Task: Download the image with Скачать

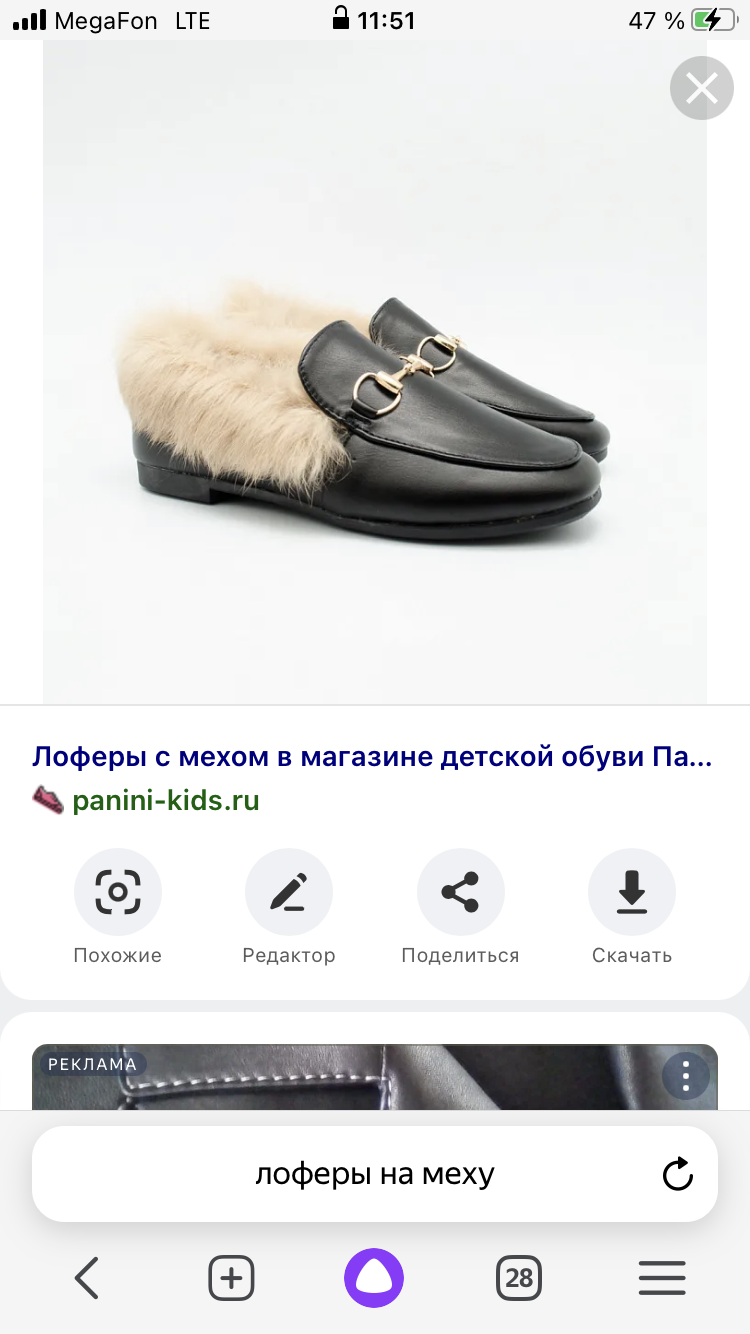Action: click(631, 892)
